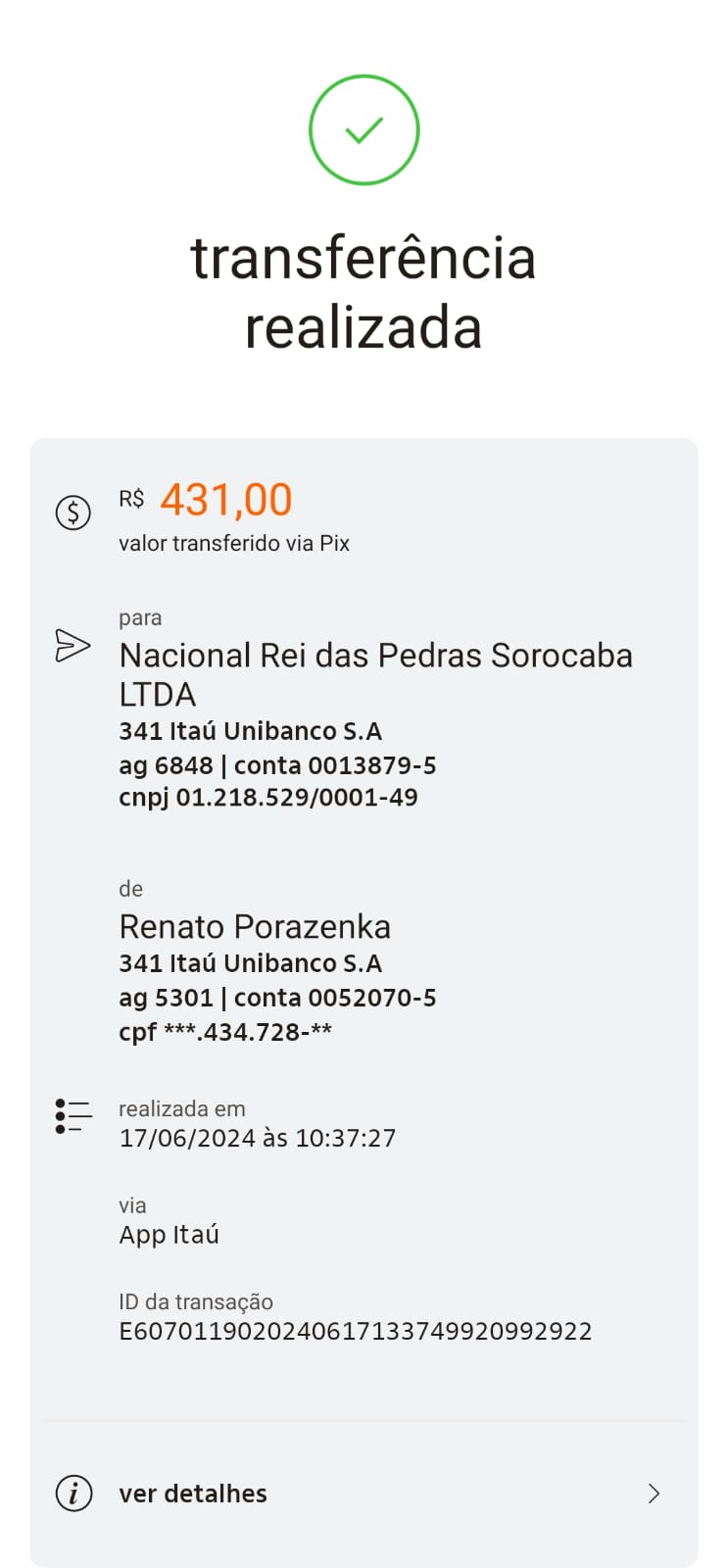Tap the circled currency symbol next to R$ 431,00

[73, 512]
